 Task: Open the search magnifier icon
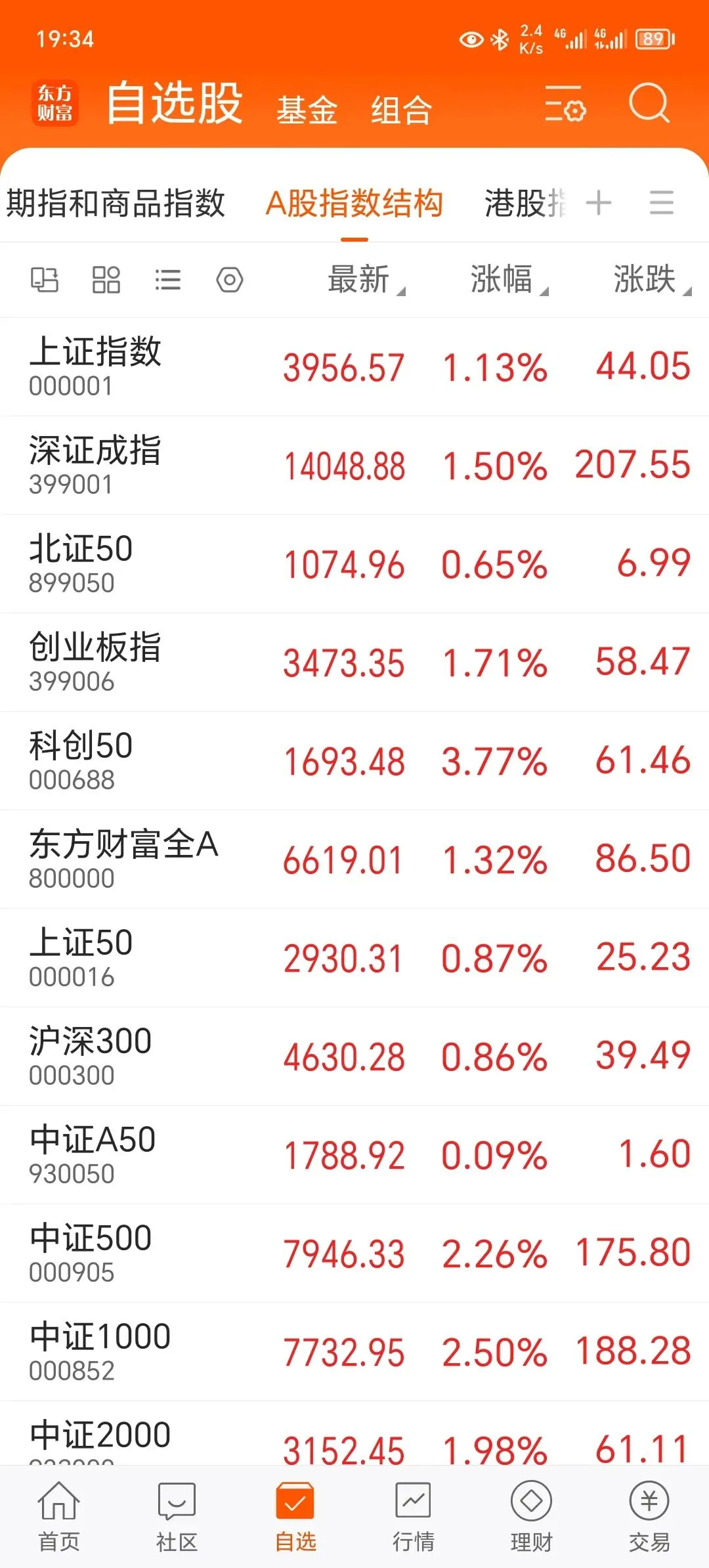[649, 103]
